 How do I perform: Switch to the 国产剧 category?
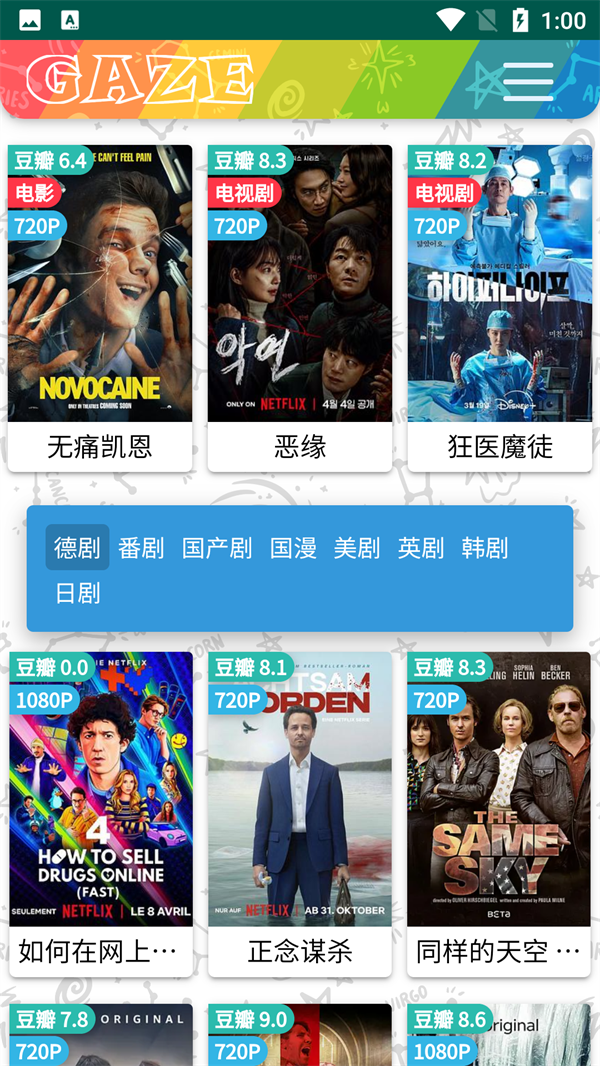point(217,548)
